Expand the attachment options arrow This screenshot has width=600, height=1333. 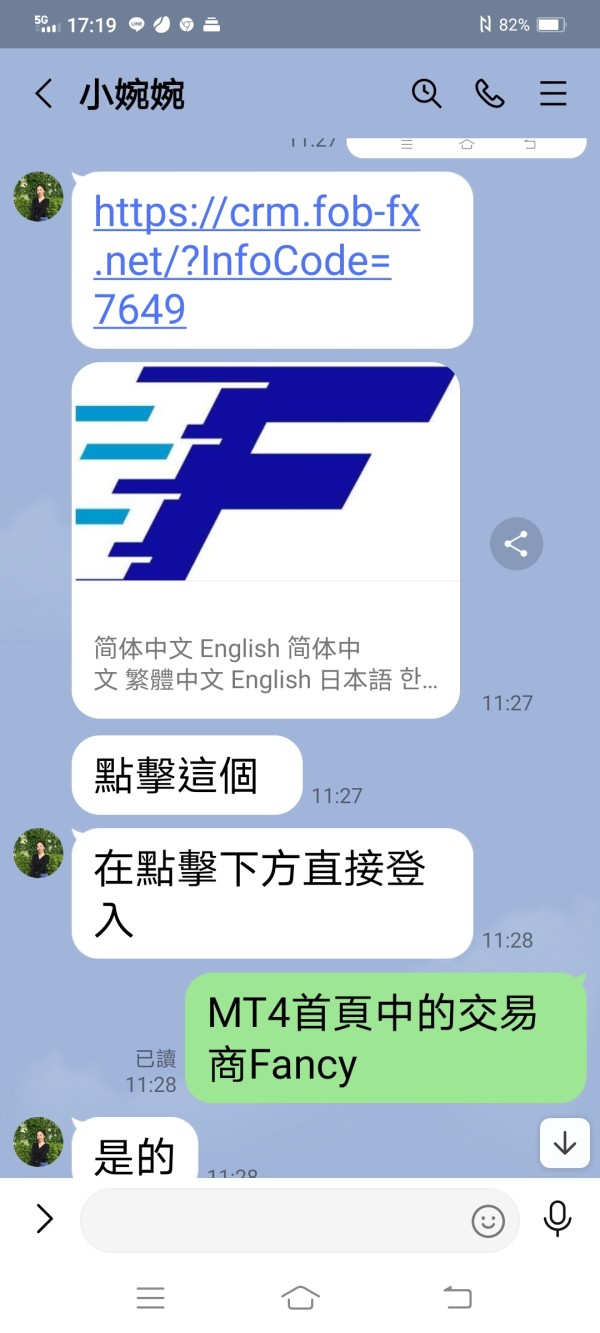pos(44,1218)
